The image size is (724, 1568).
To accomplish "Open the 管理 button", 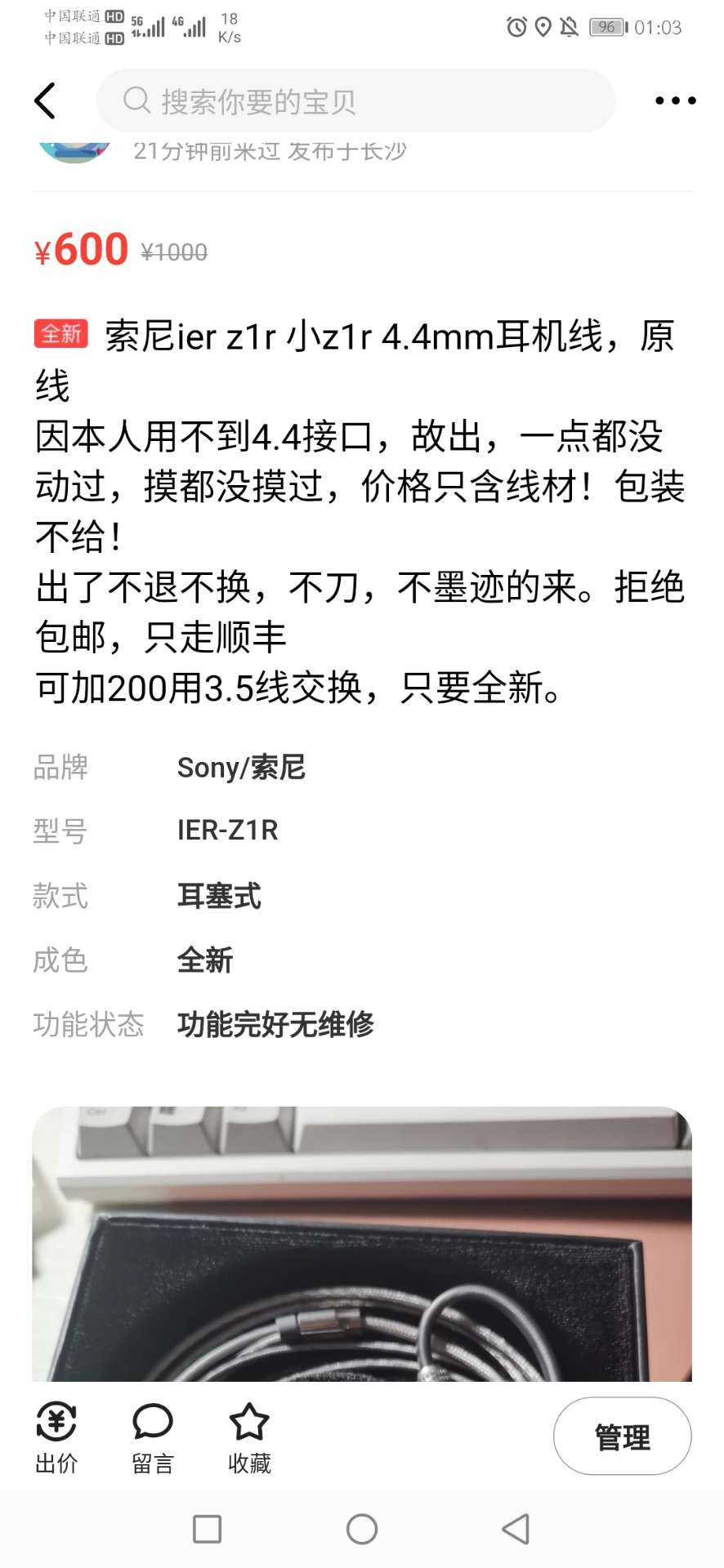I will [622, 1437].
